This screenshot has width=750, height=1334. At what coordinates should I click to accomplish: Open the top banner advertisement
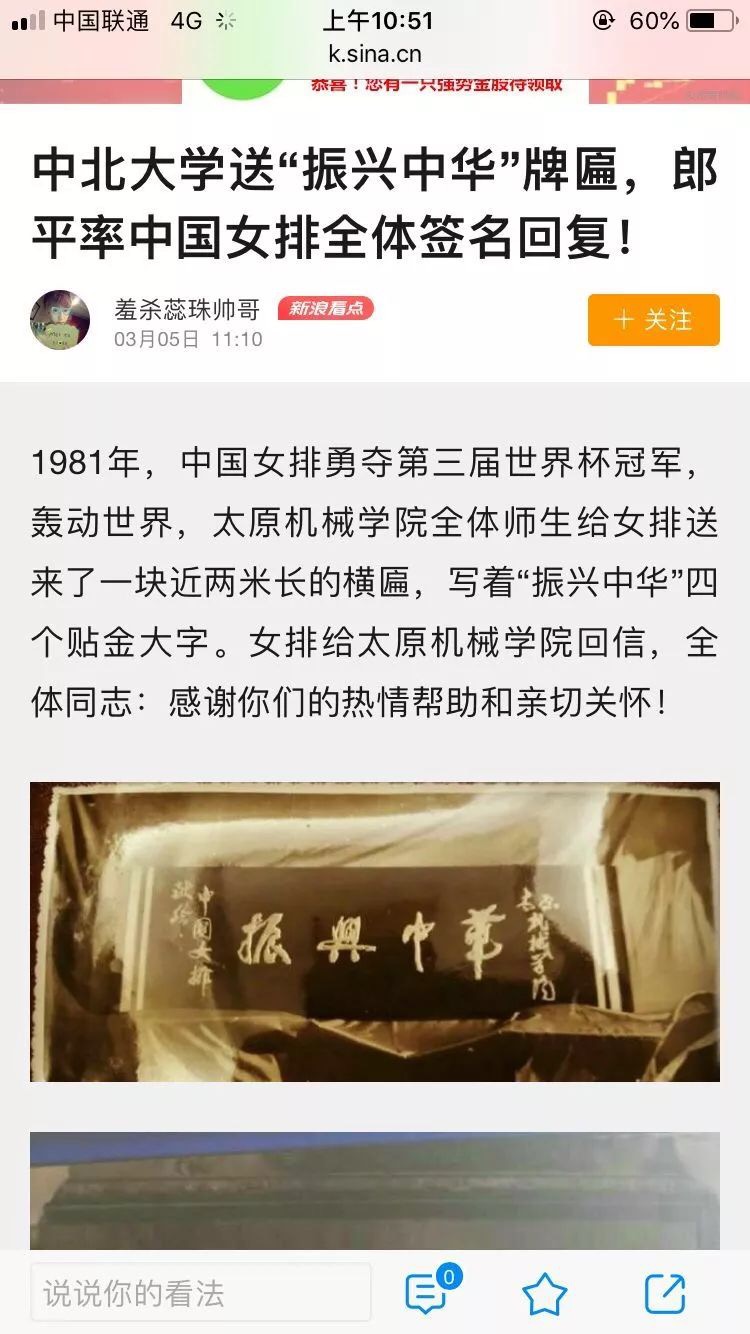375,90
